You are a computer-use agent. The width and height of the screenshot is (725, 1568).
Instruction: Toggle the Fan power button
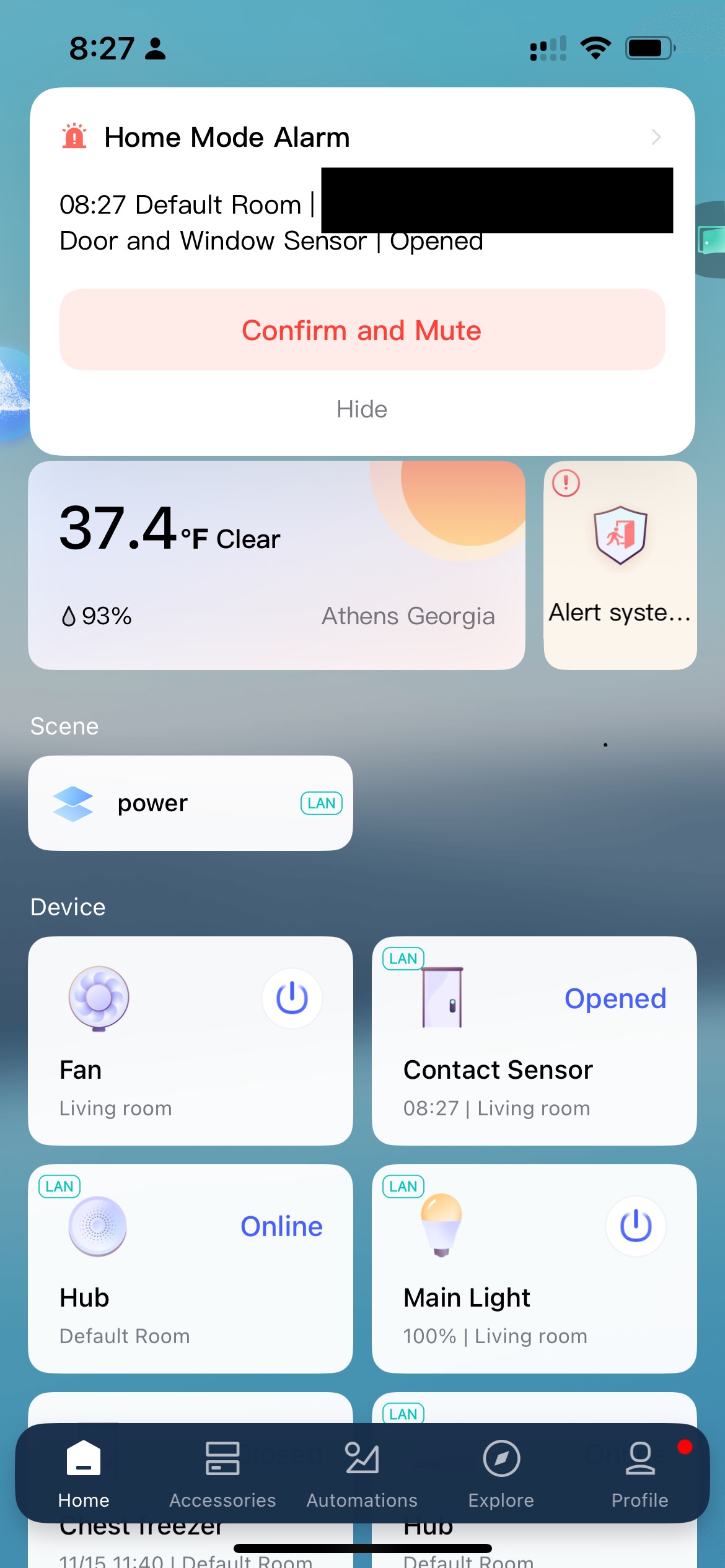click(292, 998)
